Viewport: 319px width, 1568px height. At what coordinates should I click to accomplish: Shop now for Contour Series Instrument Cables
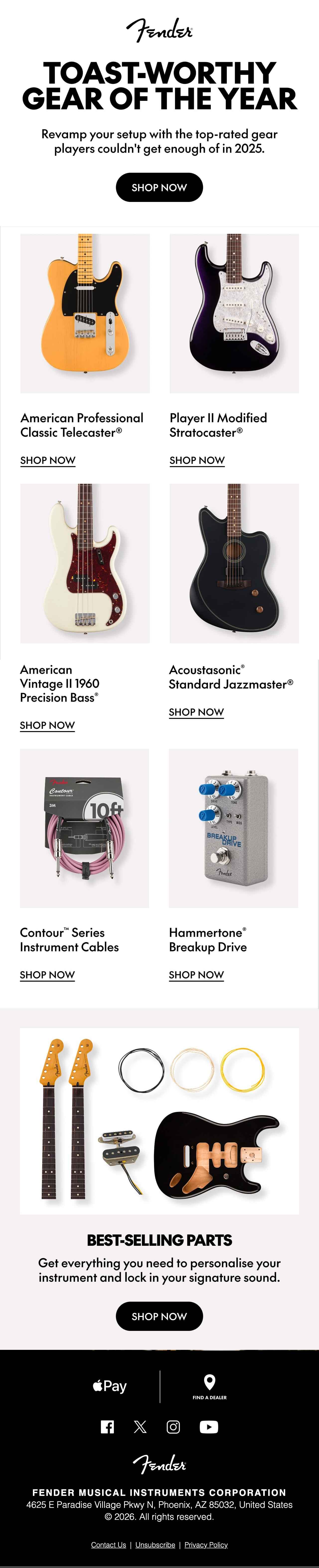click(x=47, y=974)
